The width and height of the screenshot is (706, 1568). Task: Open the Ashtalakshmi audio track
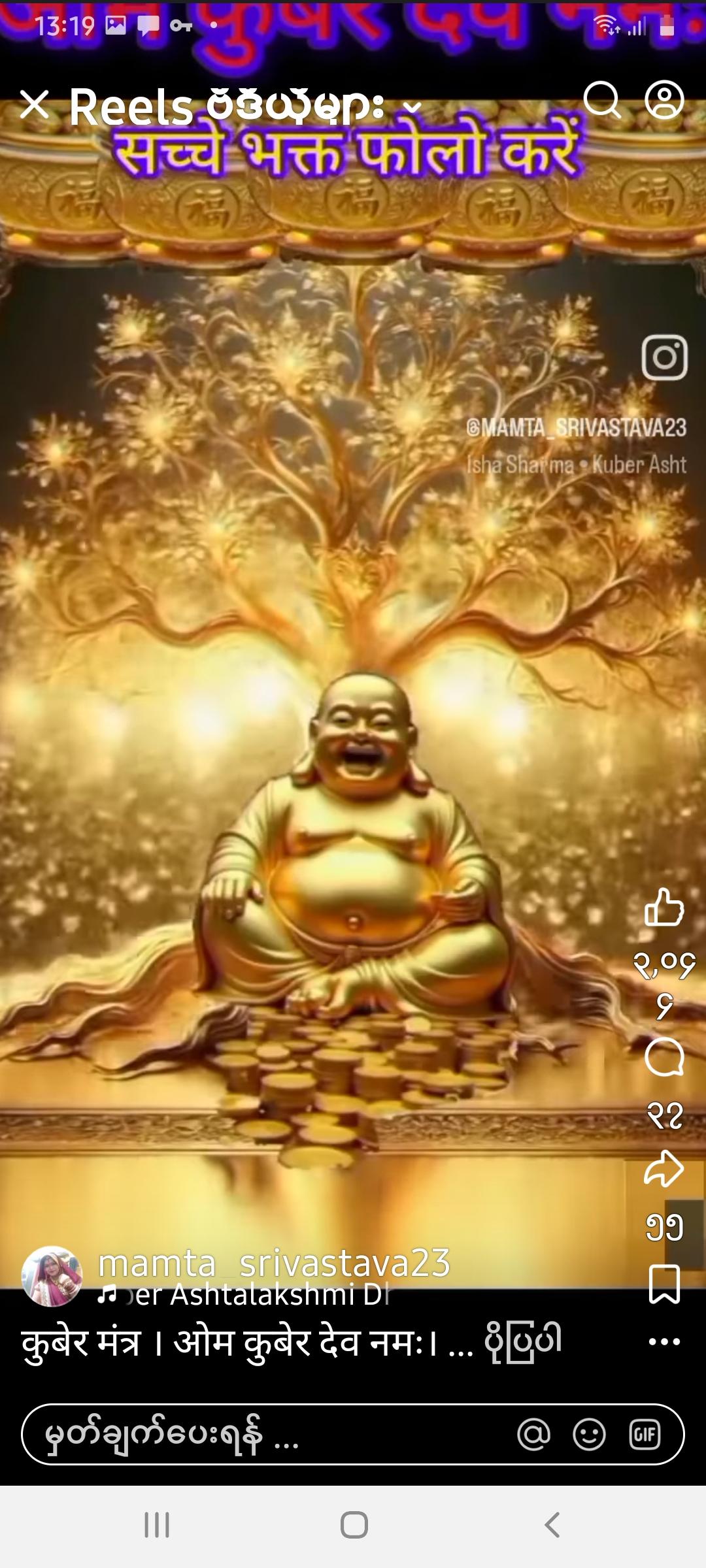coord(248,1294)
